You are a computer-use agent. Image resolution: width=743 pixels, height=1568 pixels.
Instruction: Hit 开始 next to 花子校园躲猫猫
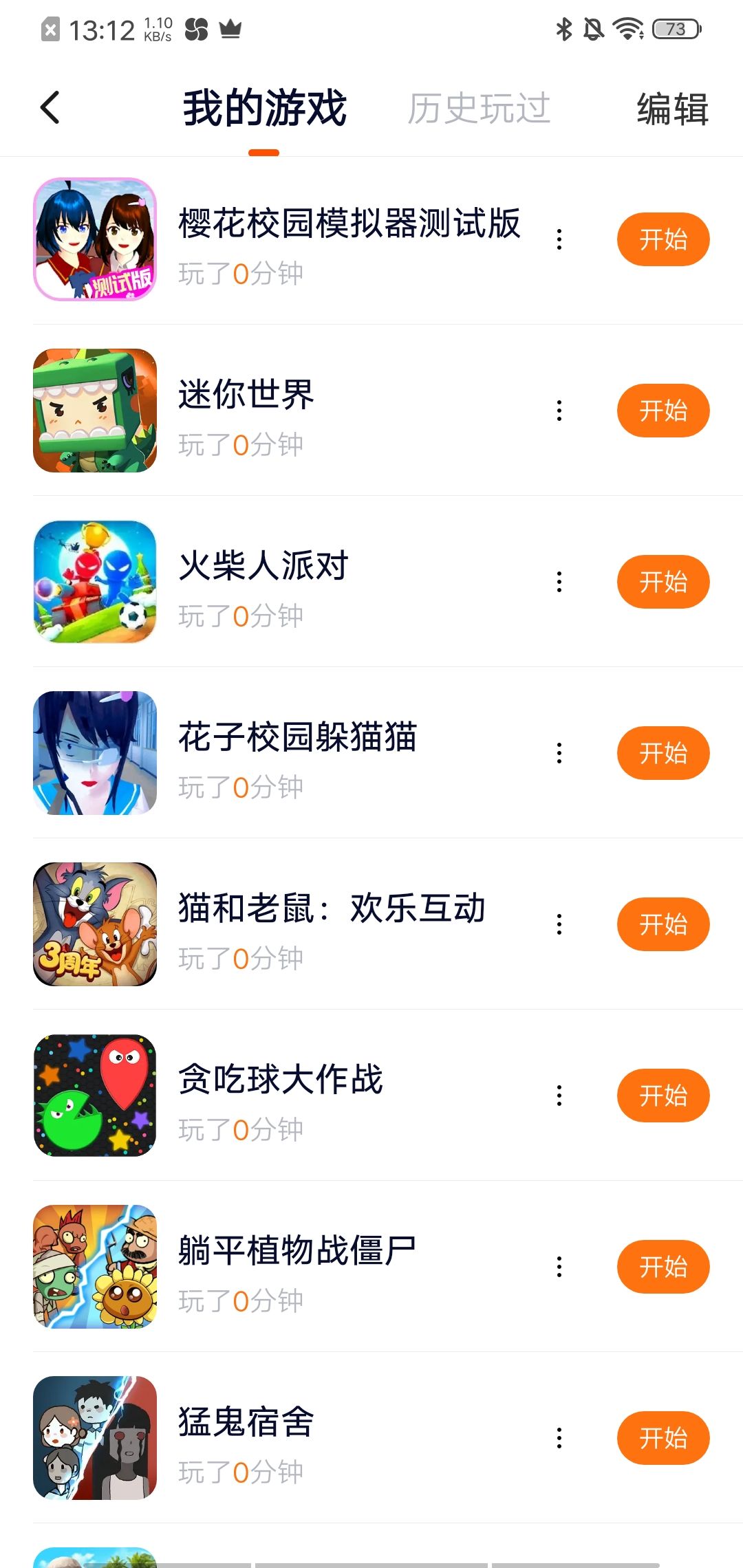tap(663, 753)
